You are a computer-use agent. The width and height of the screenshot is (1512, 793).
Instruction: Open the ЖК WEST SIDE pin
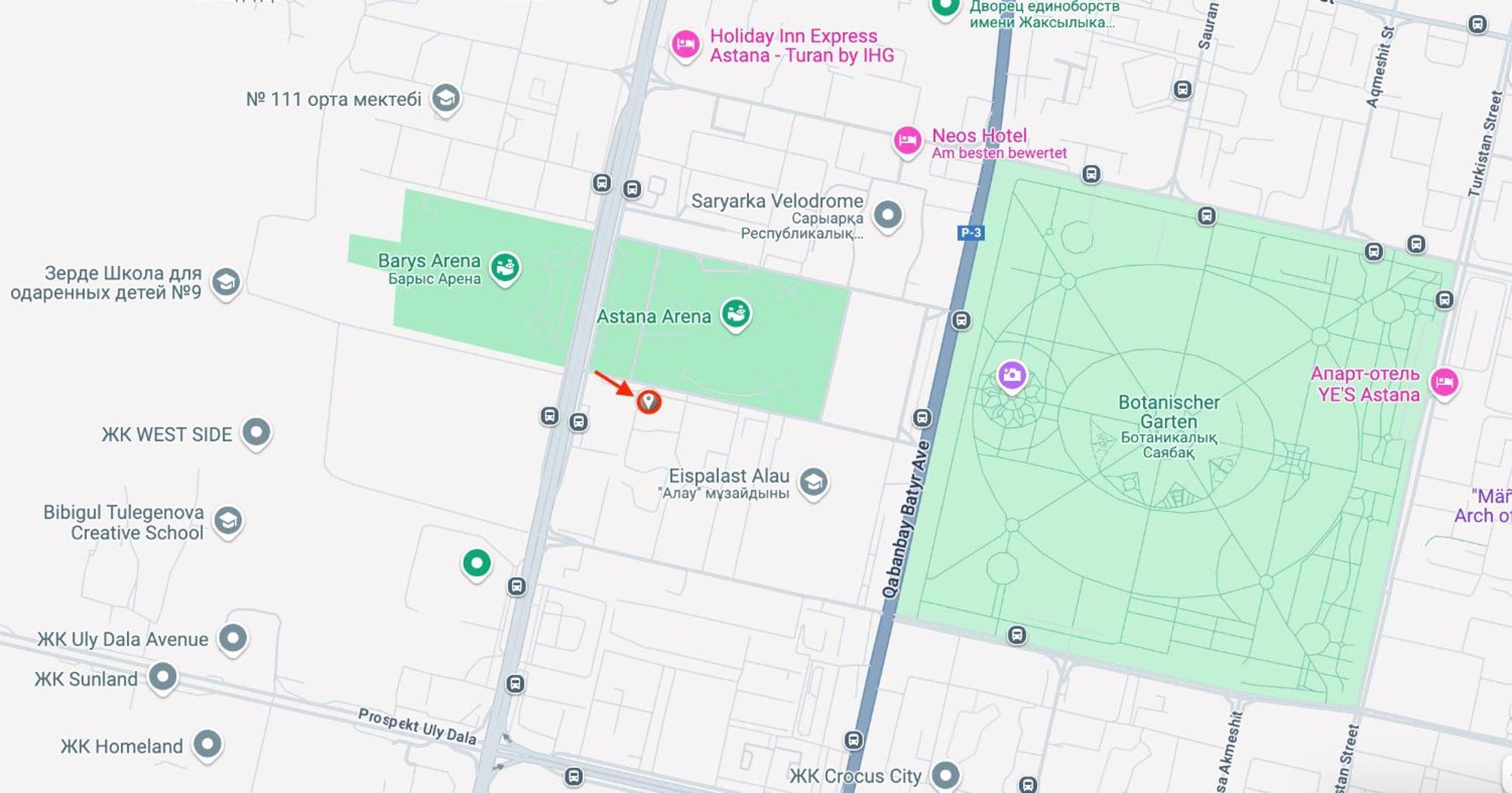click(256, 432)
